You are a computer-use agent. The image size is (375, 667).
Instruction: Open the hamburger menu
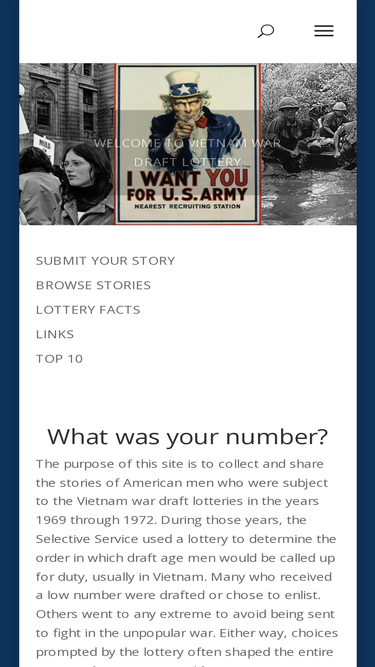point(324,31)
